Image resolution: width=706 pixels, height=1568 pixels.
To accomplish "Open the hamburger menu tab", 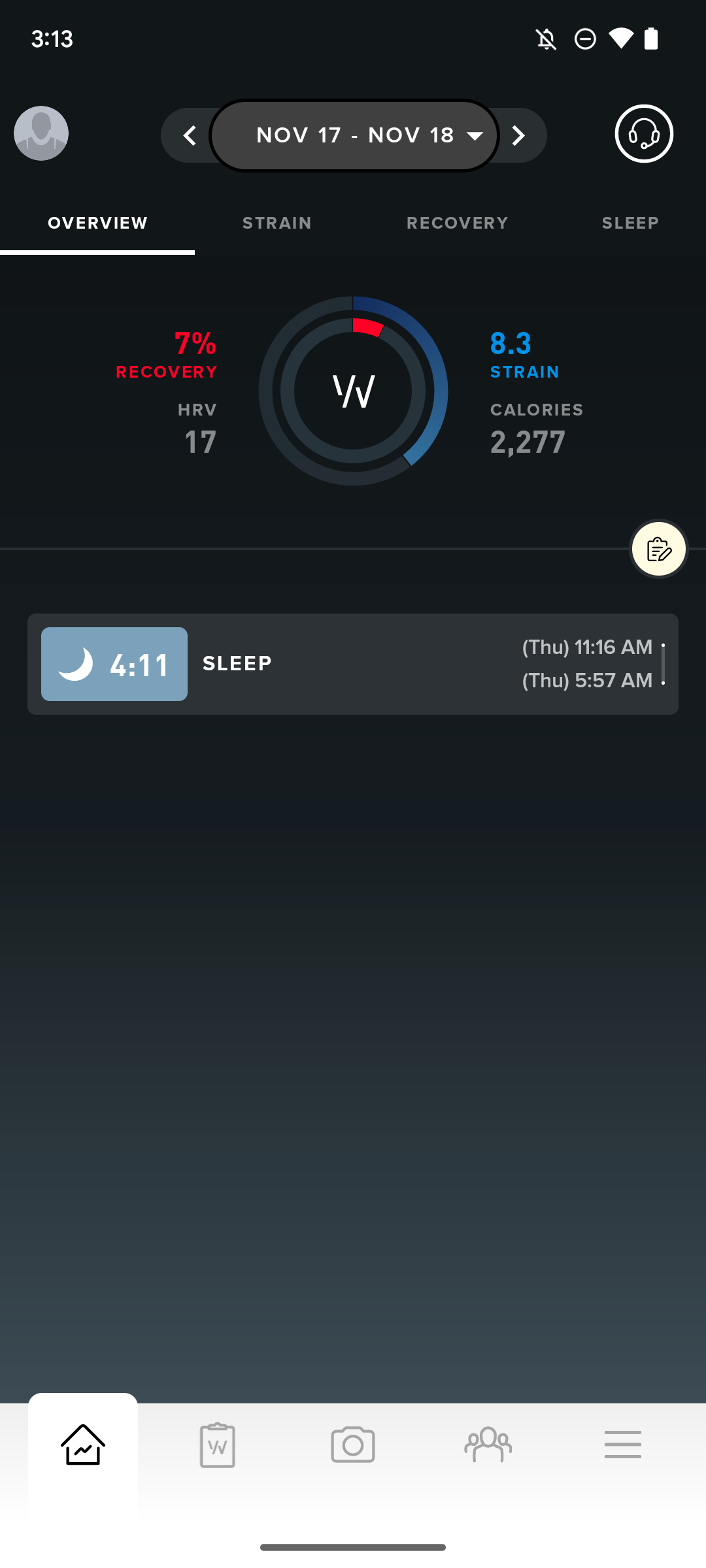I will (623, 1445).
